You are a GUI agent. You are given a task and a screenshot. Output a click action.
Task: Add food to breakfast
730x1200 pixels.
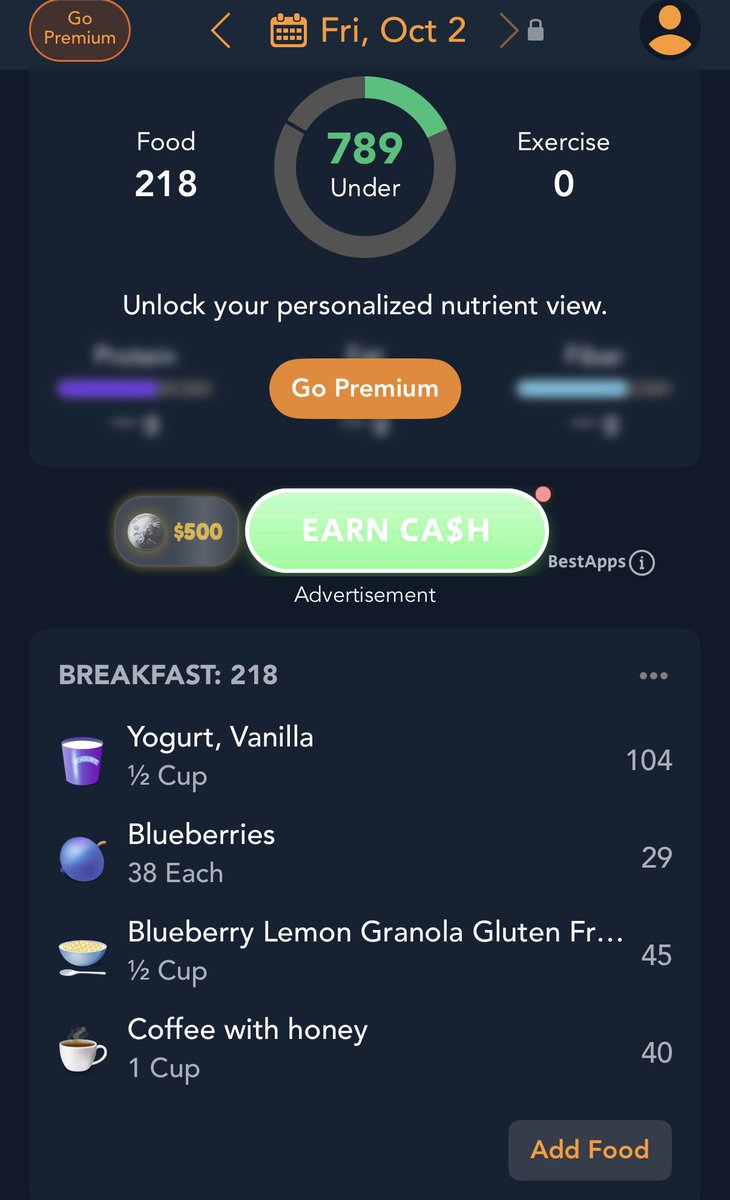(x=590, y=1150)
